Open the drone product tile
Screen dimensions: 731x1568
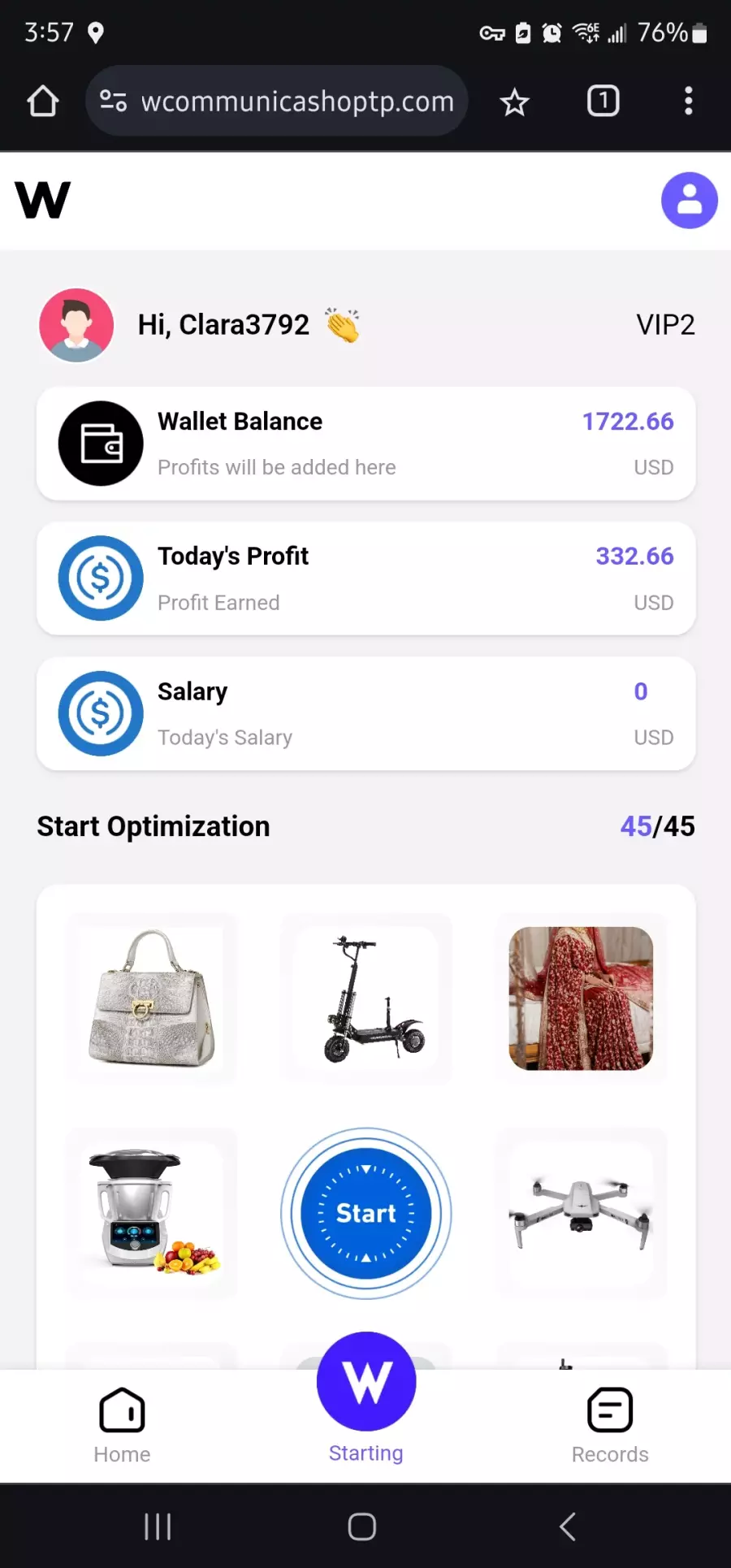[x=581, y=1213]
